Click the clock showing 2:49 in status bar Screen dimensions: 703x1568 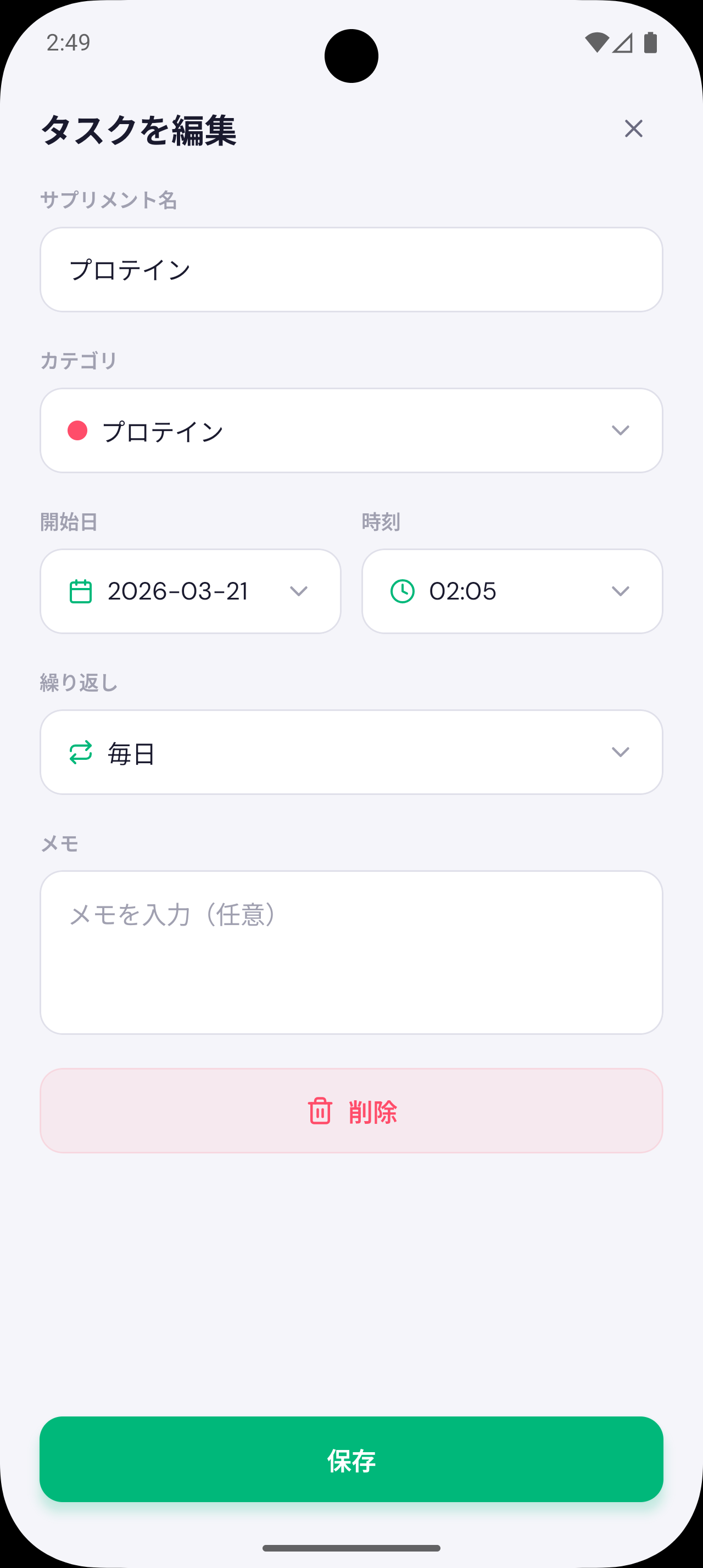click(x=69, y=41)
